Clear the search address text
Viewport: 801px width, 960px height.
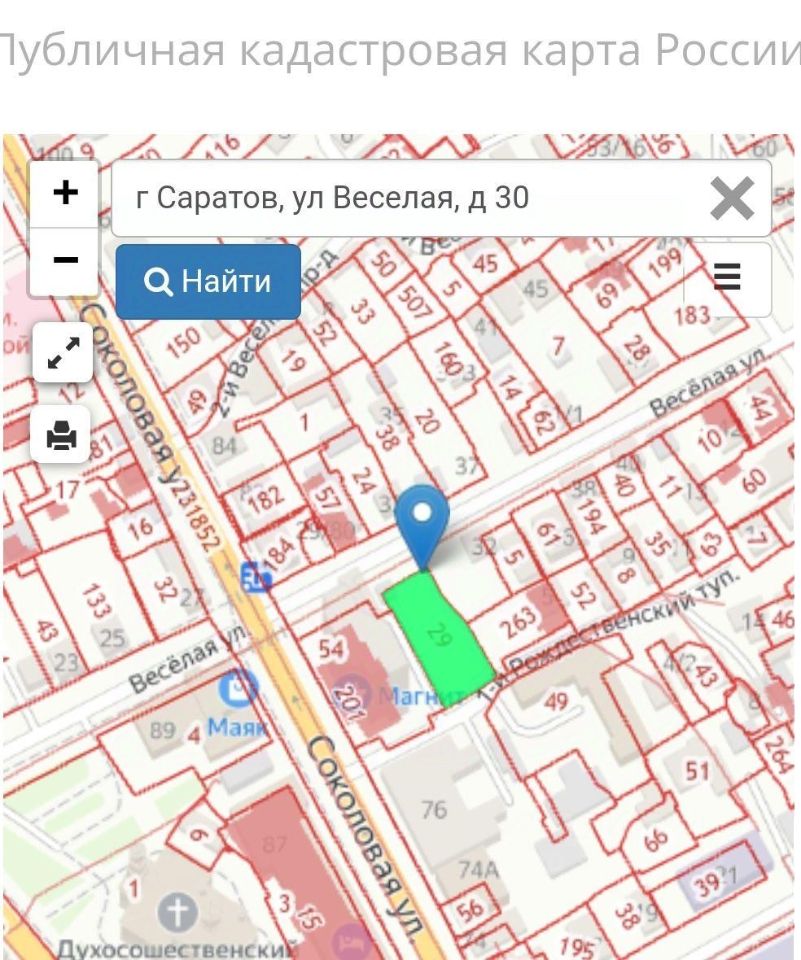click(x=732, y=198)
